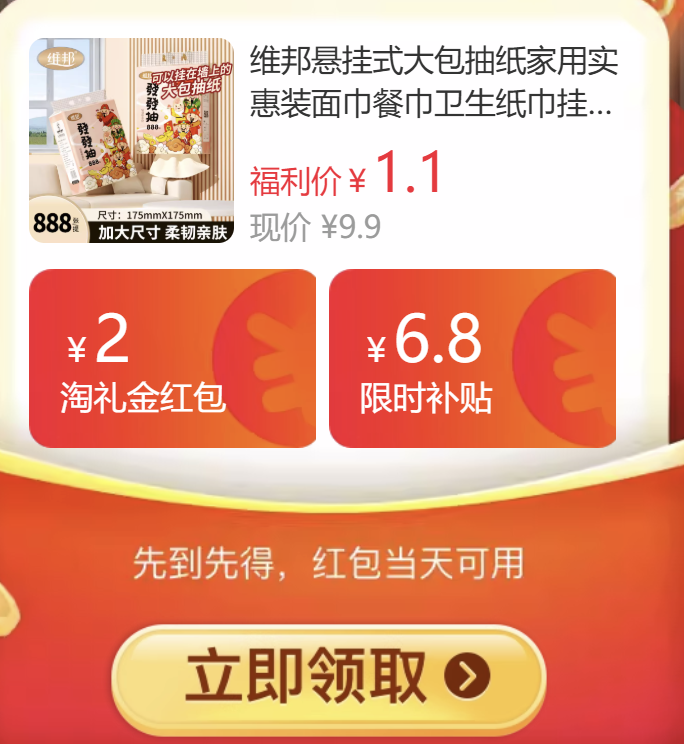Tap the 立即领取 button

(x=328, y=677)
